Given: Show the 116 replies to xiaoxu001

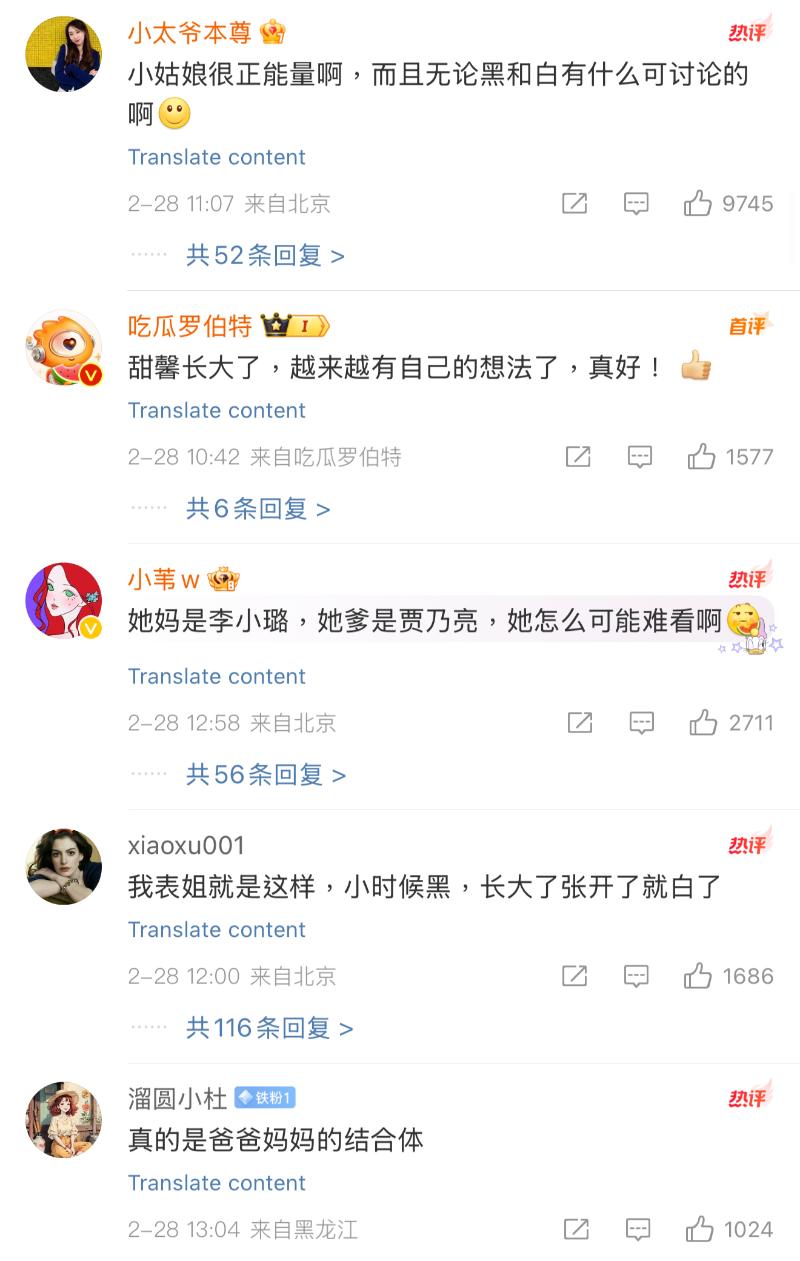Looking at the screenshot, I should coord(270,1028).
